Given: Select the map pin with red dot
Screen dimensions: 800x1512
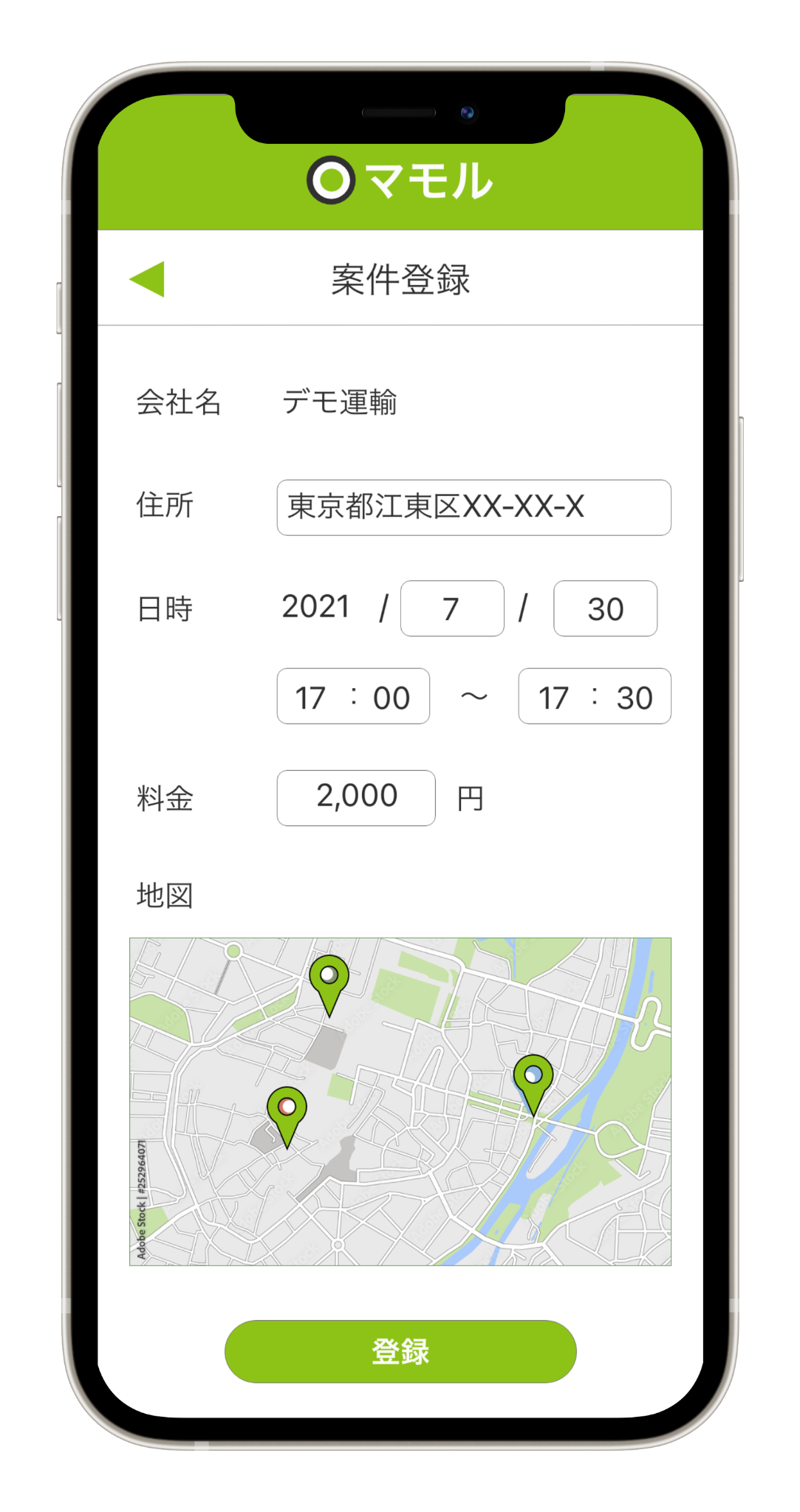Looking at the screenshot, I should tap(287, 1115).
